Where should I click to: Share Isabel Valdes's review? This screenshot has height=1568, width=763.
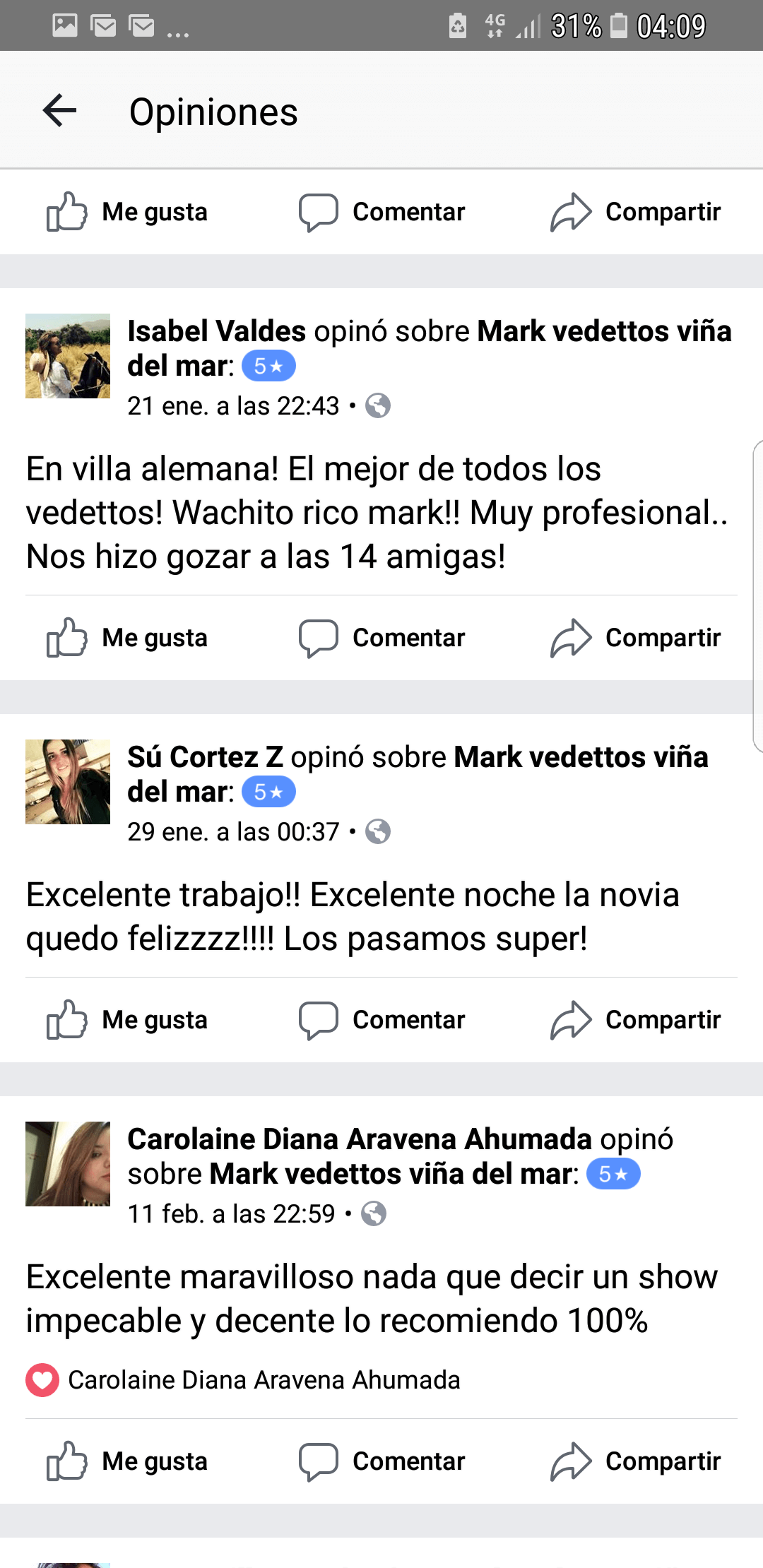point(635,638)
